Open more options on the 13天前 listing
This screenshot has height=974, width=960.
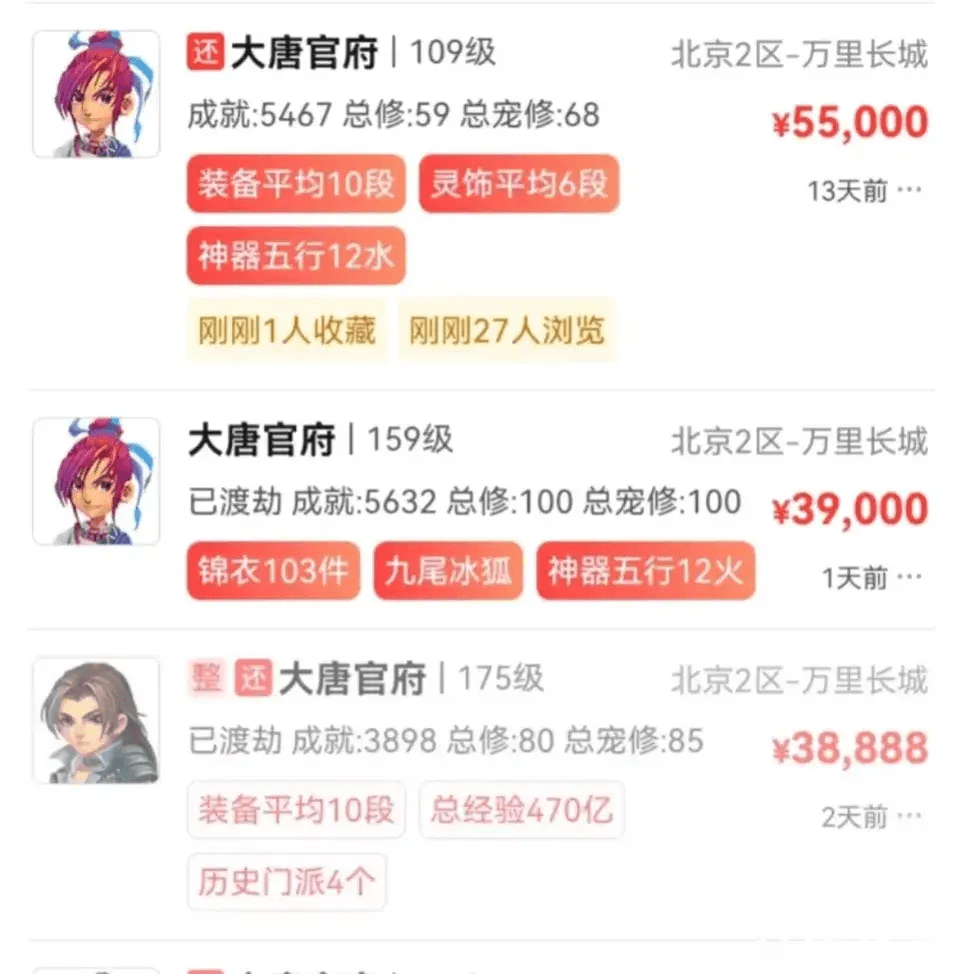[909, 190]
